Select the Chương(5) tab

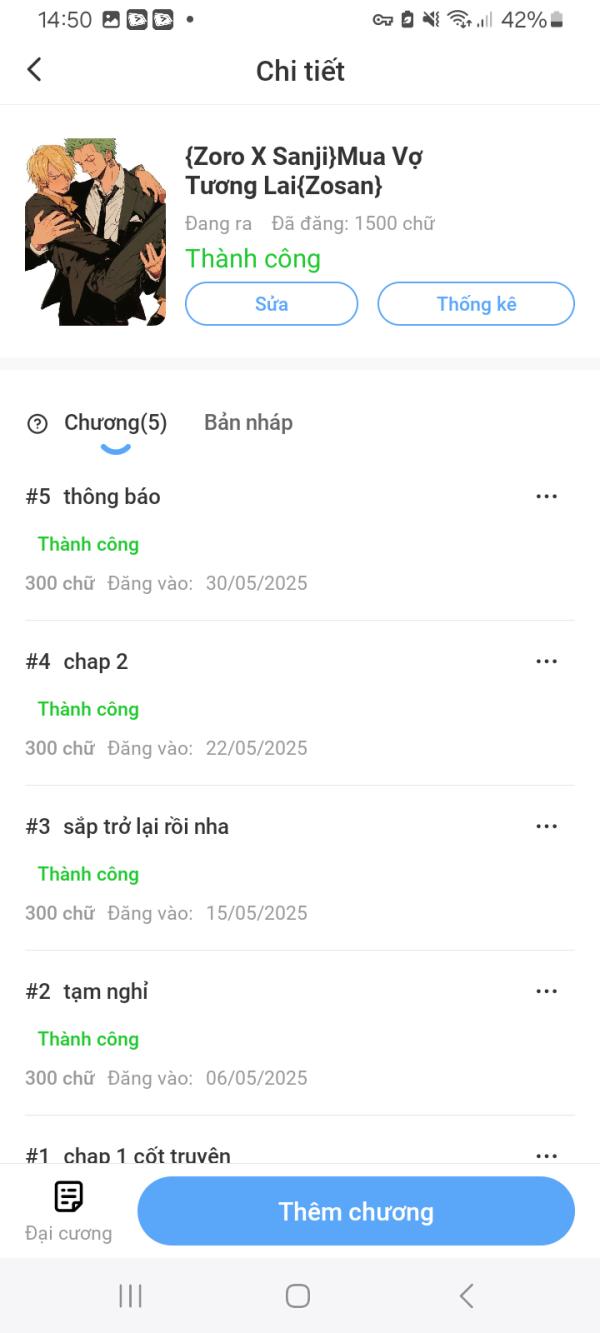pyautogui.click(x=116, y=423)
